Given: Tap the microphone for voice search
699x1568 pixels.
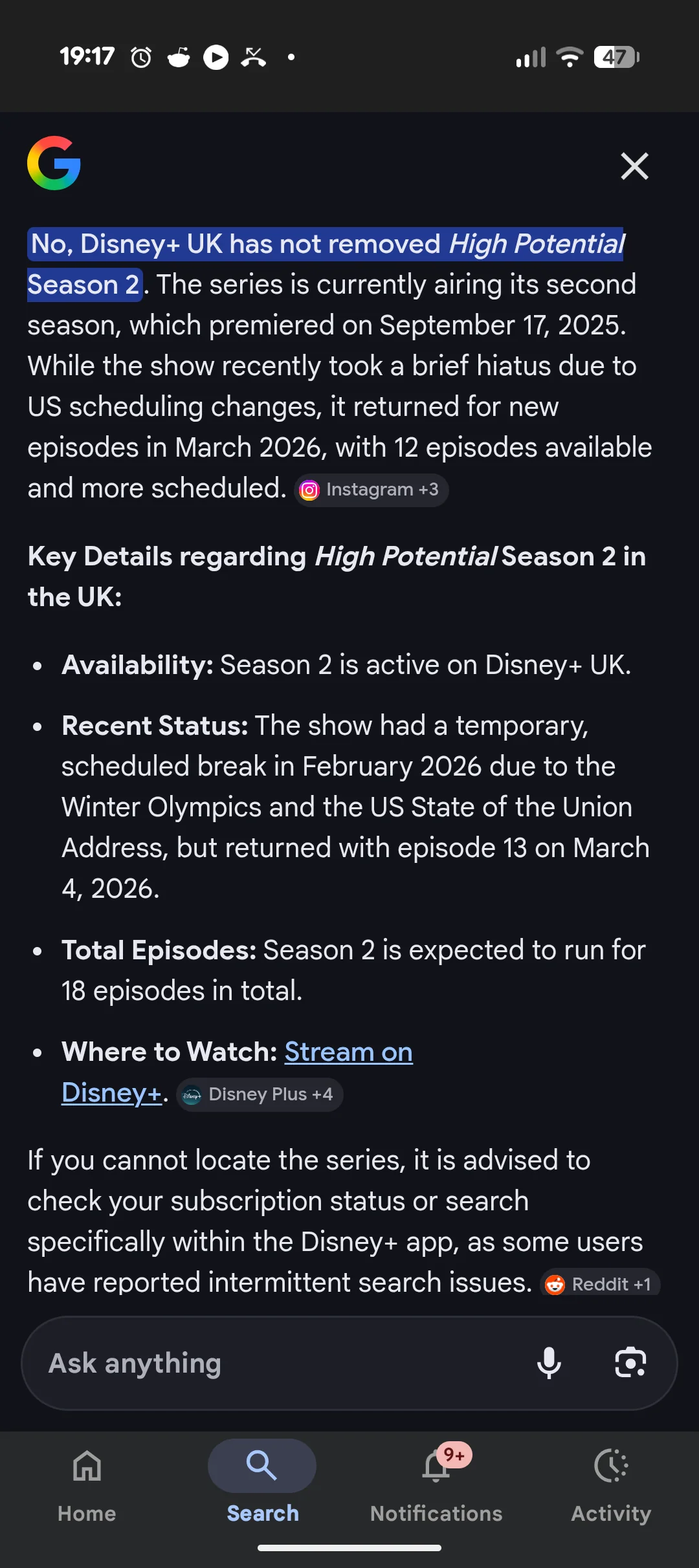Looking at the screenshot, I should [549, 1362].
